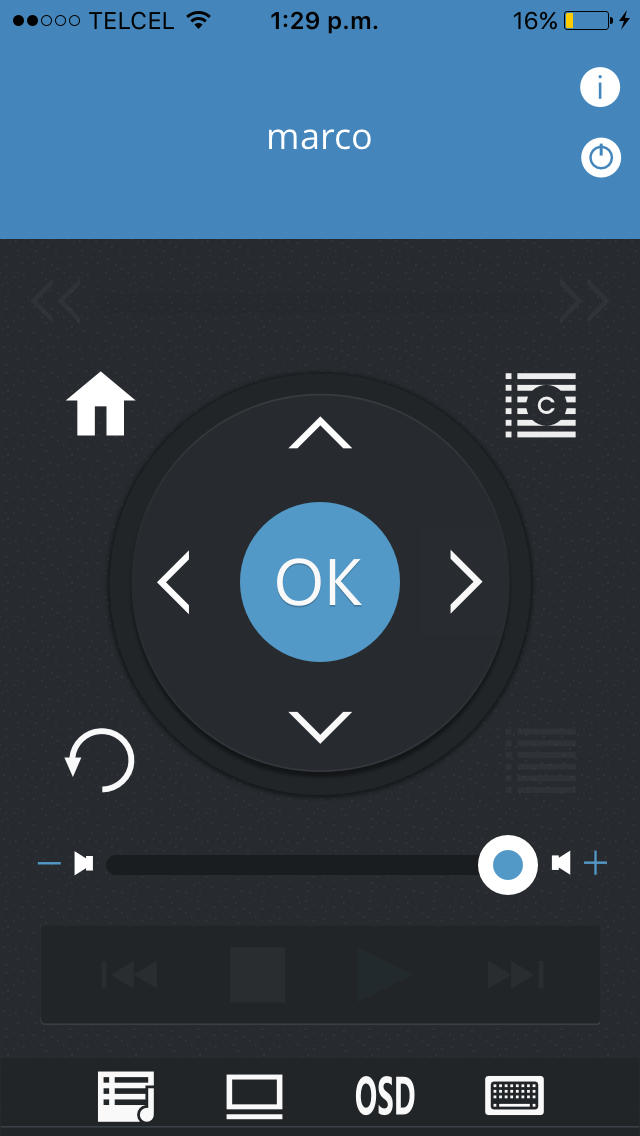Go to the home screen icon
The height and width of the screenshot is (1136, 640).
(x=100, y=403)
